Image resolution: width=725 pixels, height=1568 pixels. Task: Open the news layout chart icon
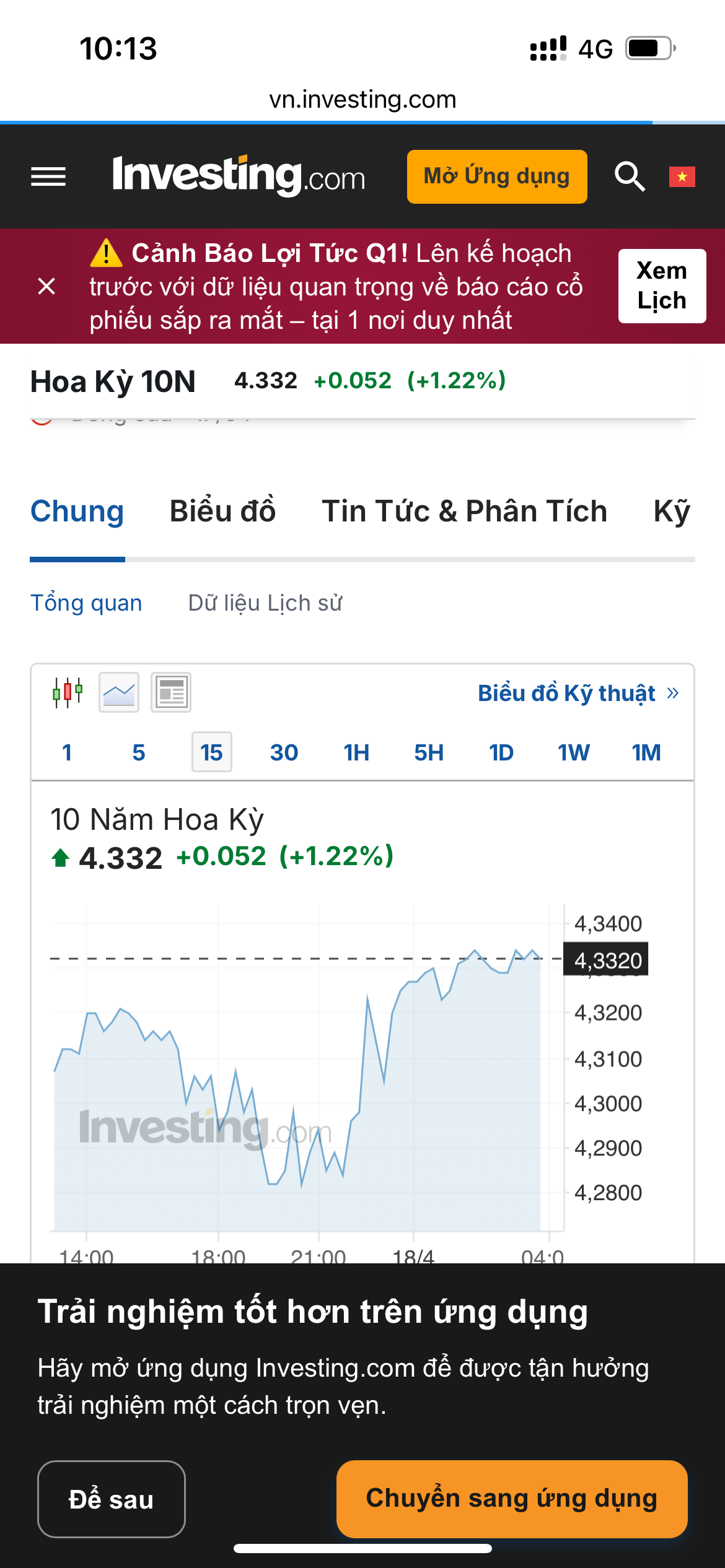(171, 692)
